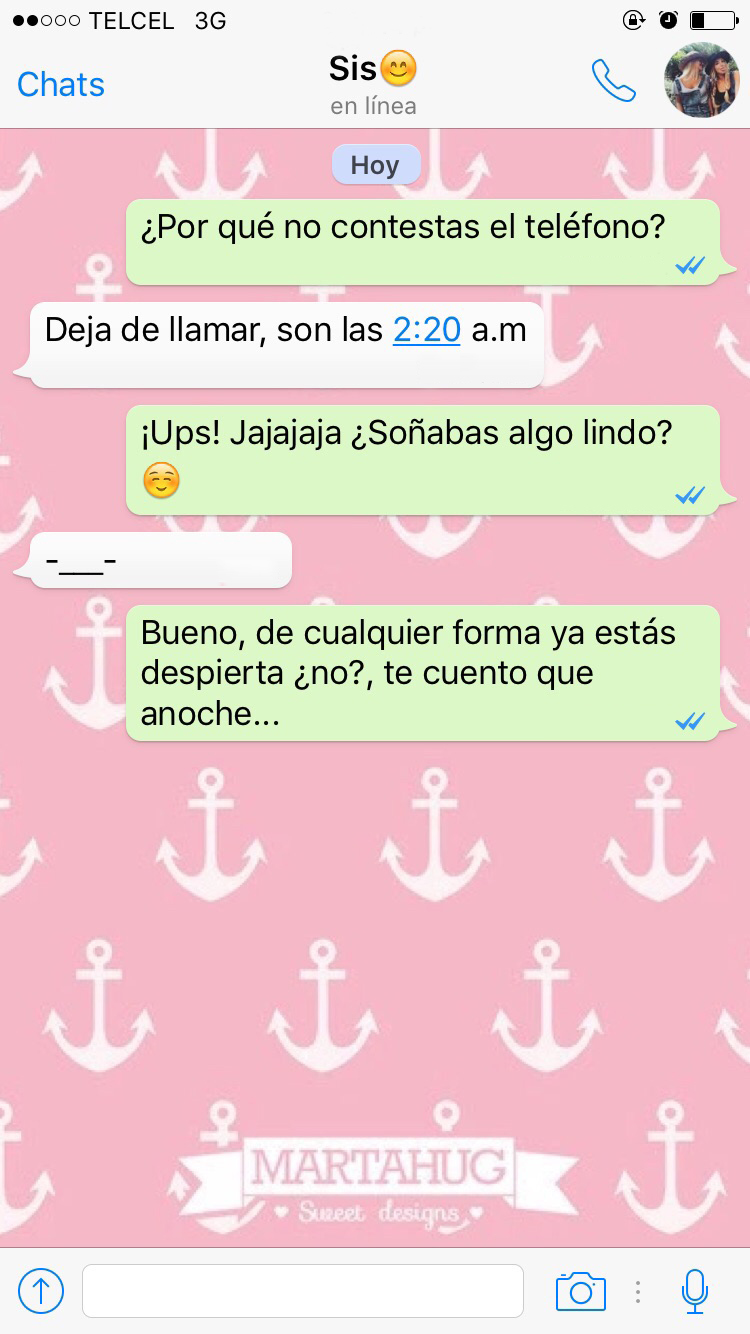Open Sis's profile photo
Image resolution: width=750 pixels, height=1334 pixels.
[x=702, y=82]
